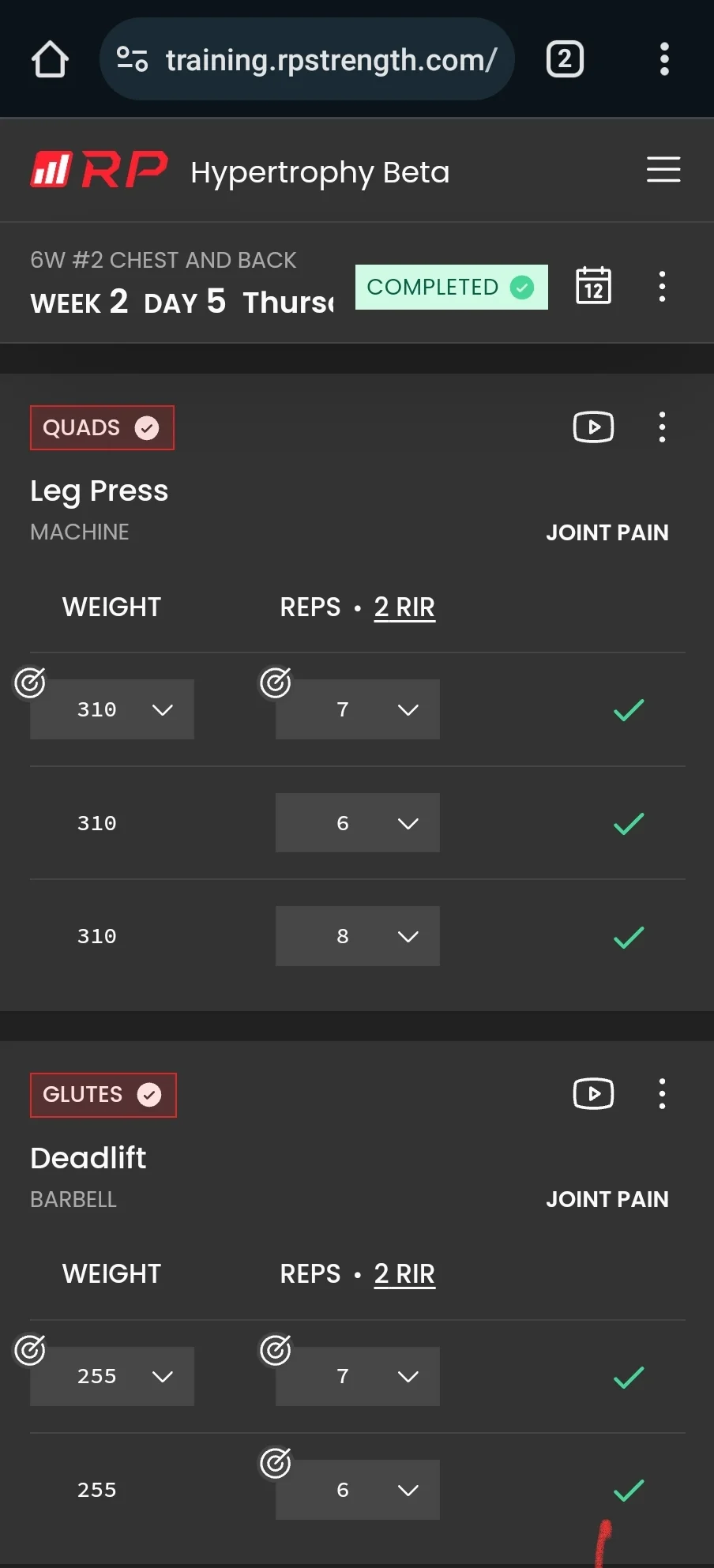Open the workout day options menu
714x1568 pixels.
click(663, 286)
